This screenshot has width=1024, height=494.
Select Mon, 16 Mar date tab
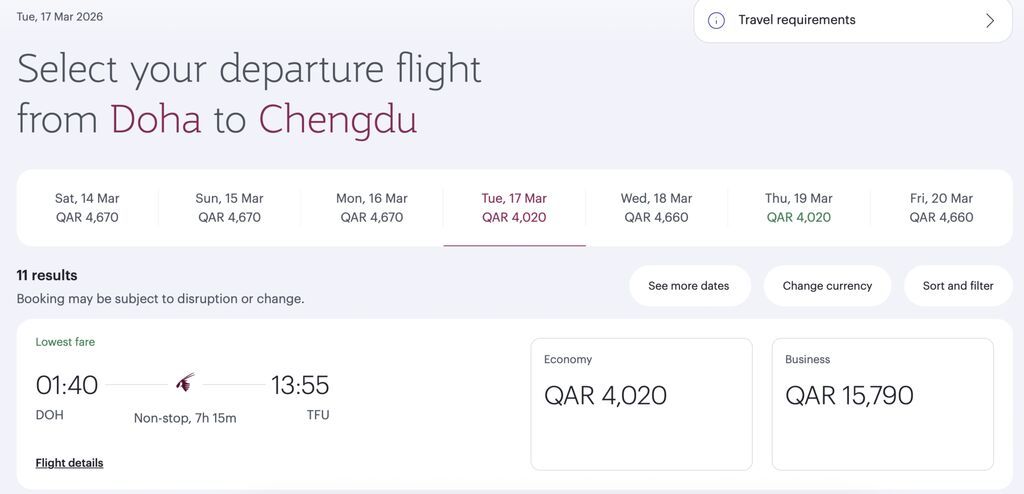(x=372, y=208)
